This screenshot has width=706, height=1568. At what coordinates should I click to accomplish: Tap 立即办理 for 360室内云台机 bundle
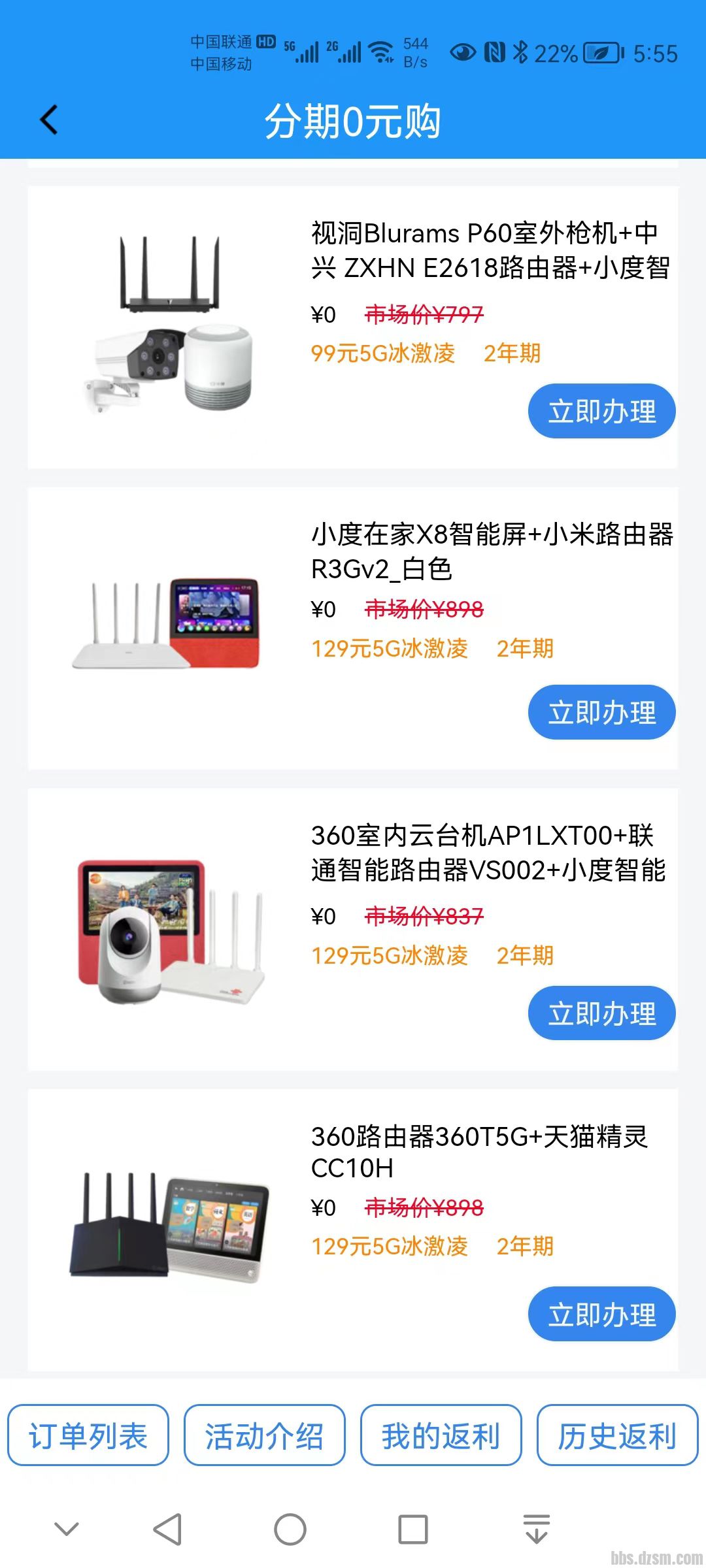pos(601,1013)
